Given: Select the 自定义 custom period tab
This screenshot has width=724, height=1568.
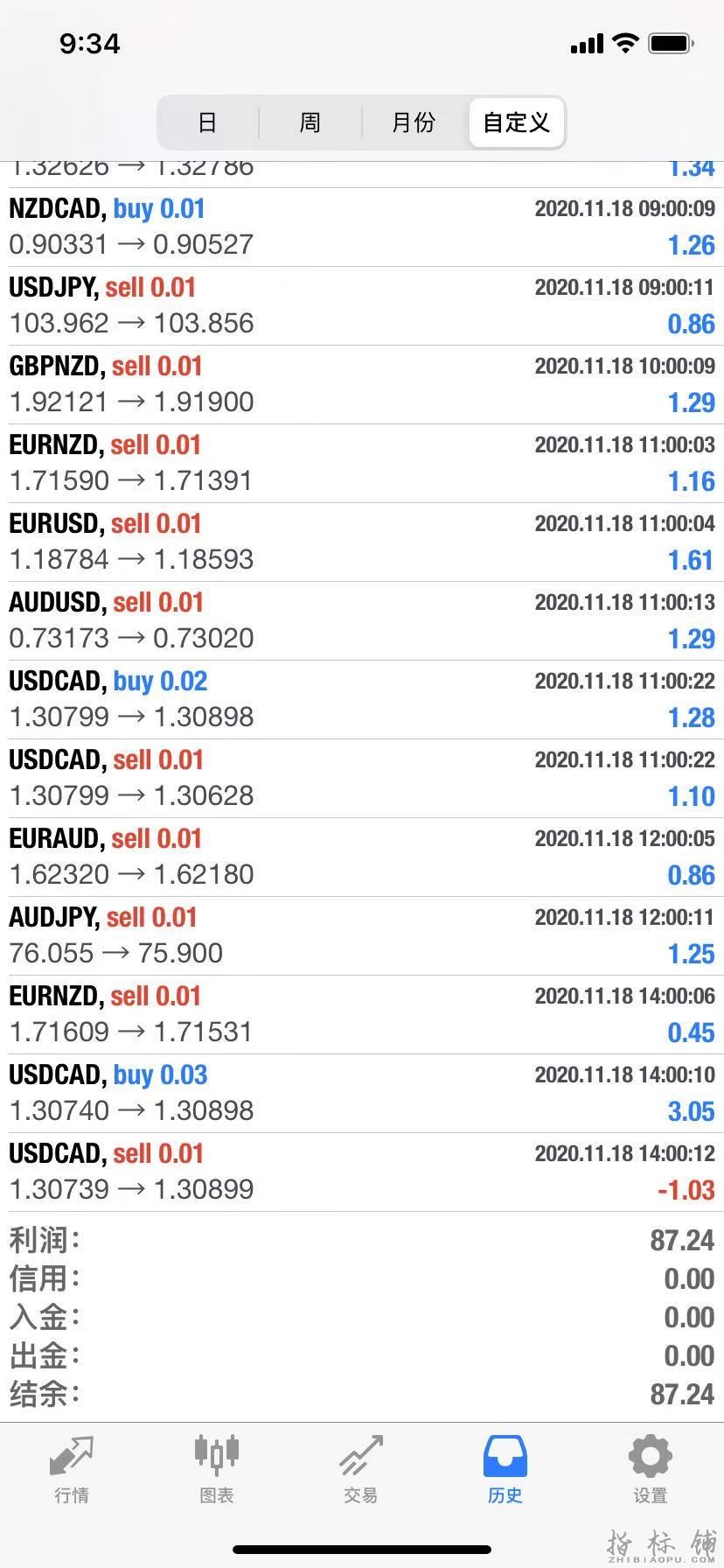Looking at the screenshot, I should tap(516, 122).
